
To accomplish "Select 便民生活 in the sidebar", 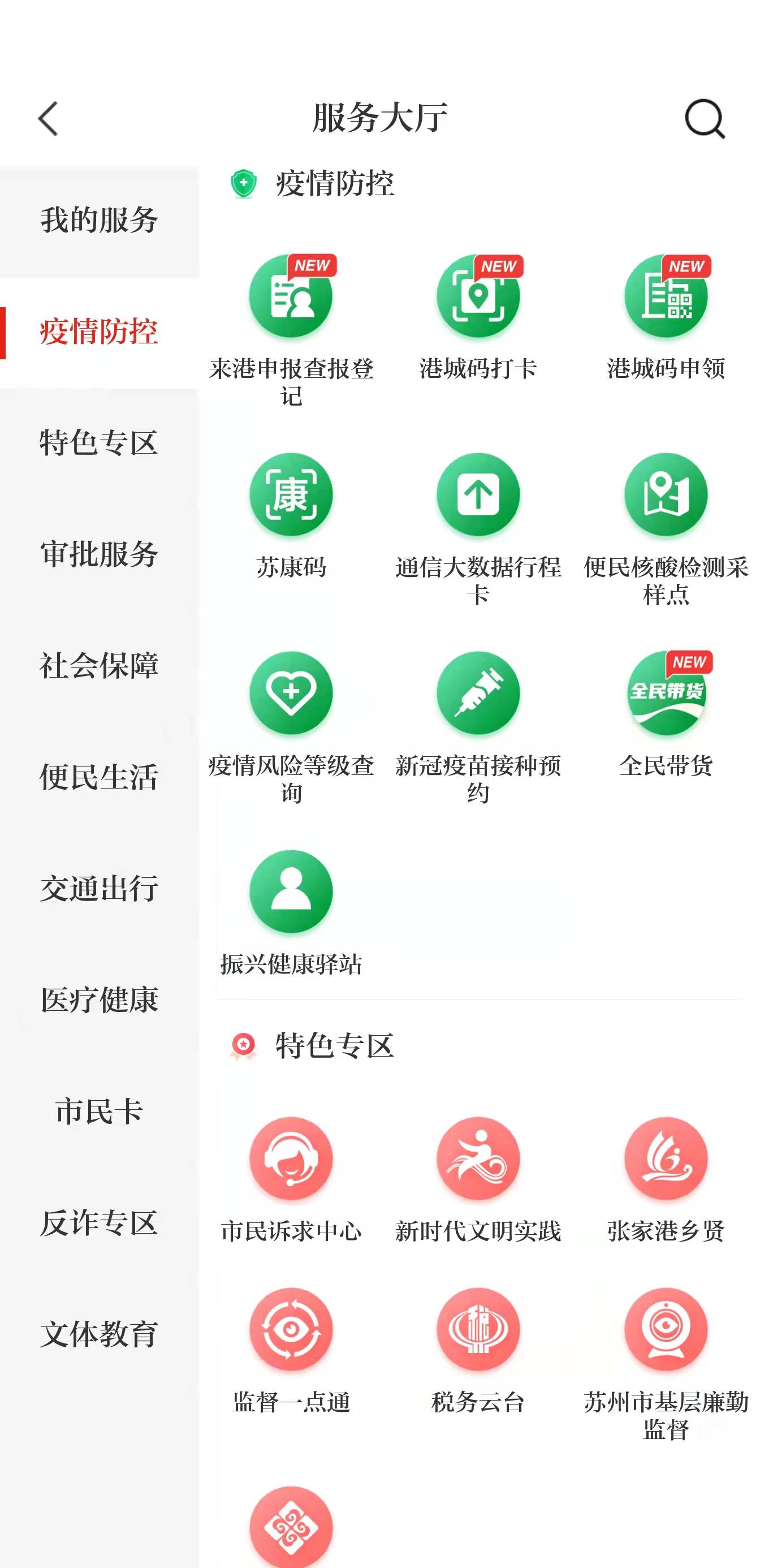I will coord(99,777).
